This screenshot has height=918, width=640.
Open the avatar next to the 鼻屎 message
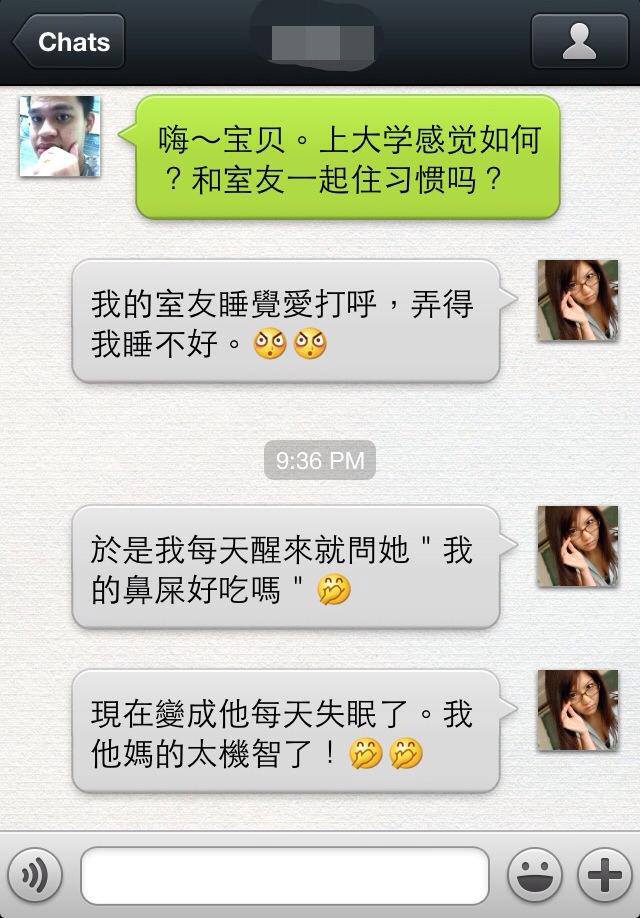pos(578,546)
